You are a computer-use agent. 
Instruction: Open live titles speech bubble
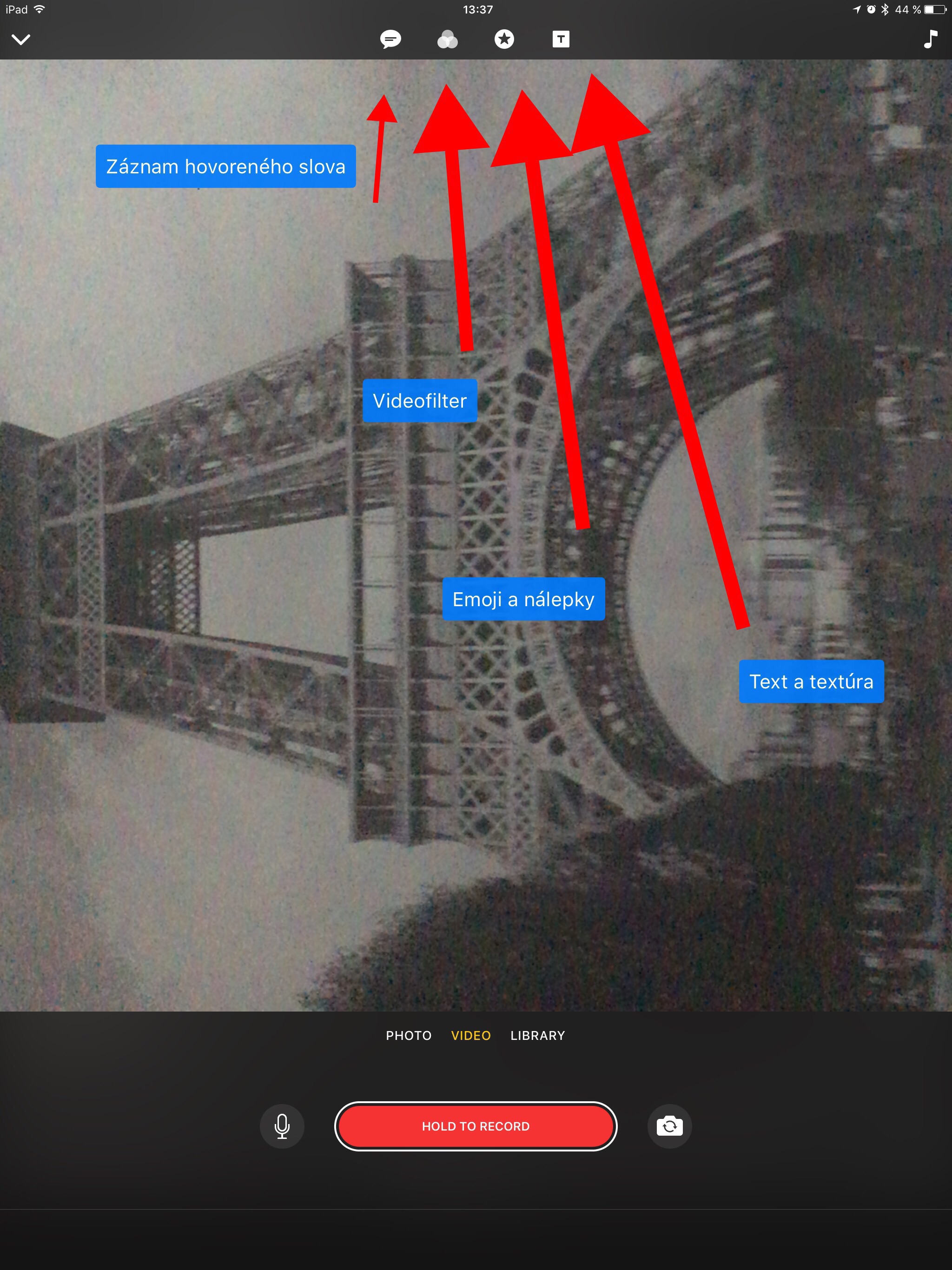[x=390, y=39]
